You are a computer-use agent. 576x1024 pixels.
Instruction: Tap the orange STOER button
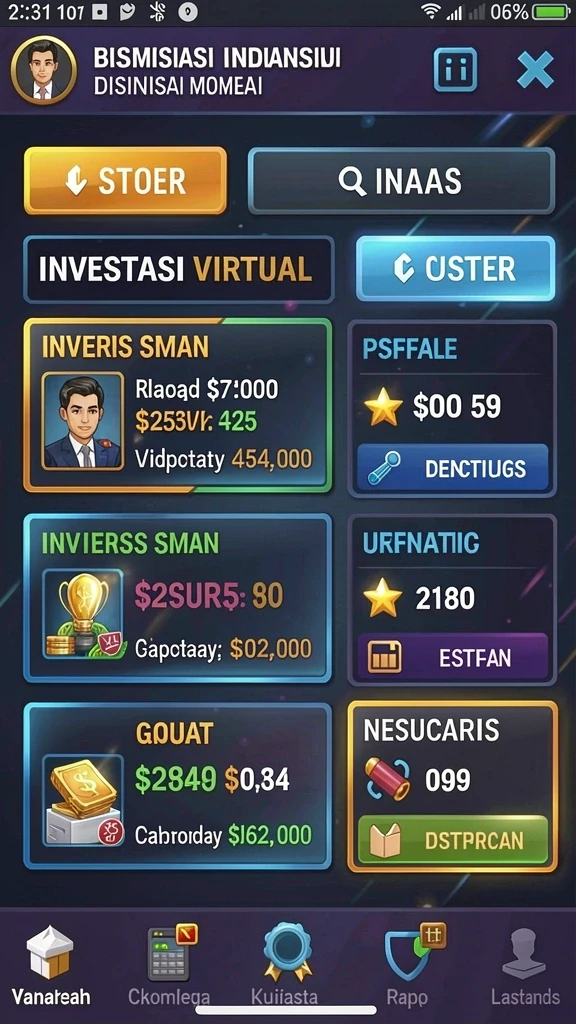125,181
